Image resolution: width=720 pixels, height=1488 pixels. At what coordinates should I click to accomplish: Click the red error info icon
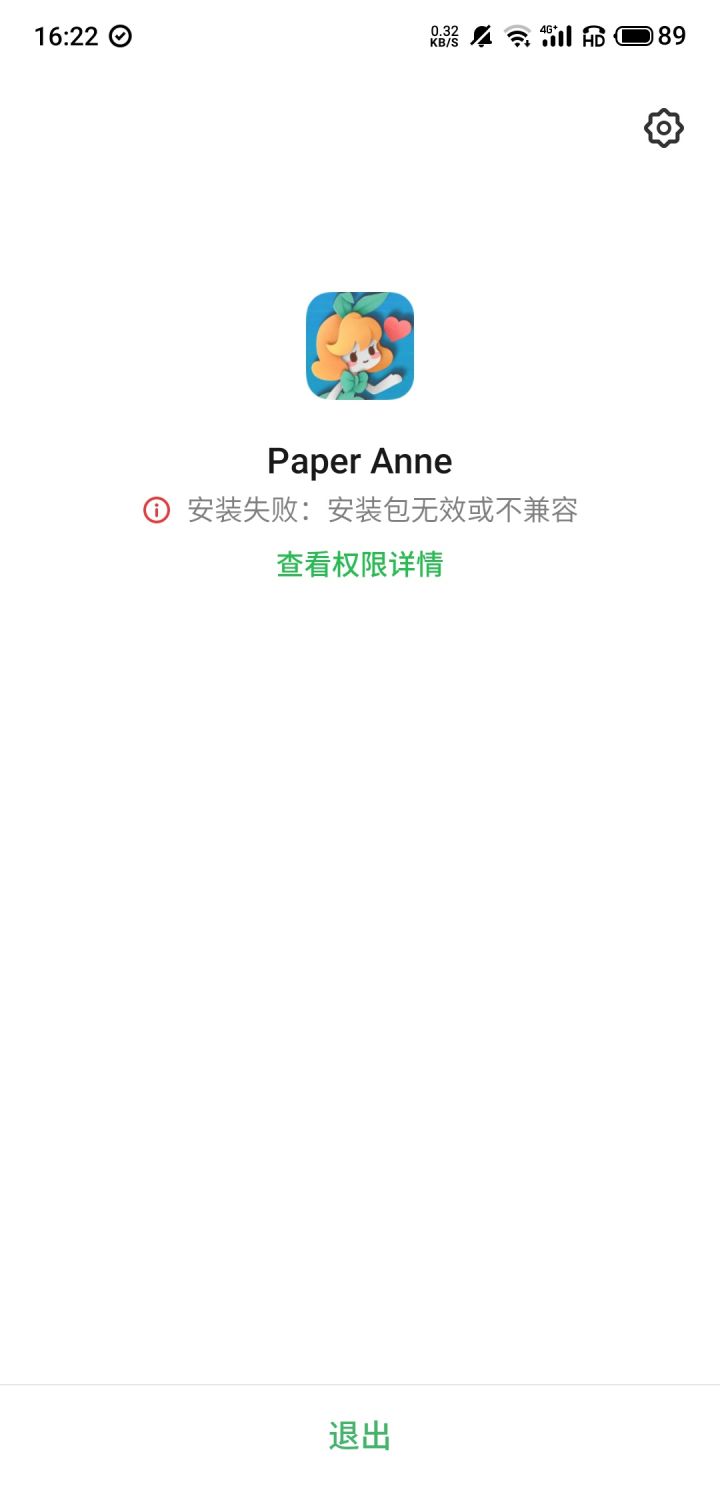click(155, 509)
